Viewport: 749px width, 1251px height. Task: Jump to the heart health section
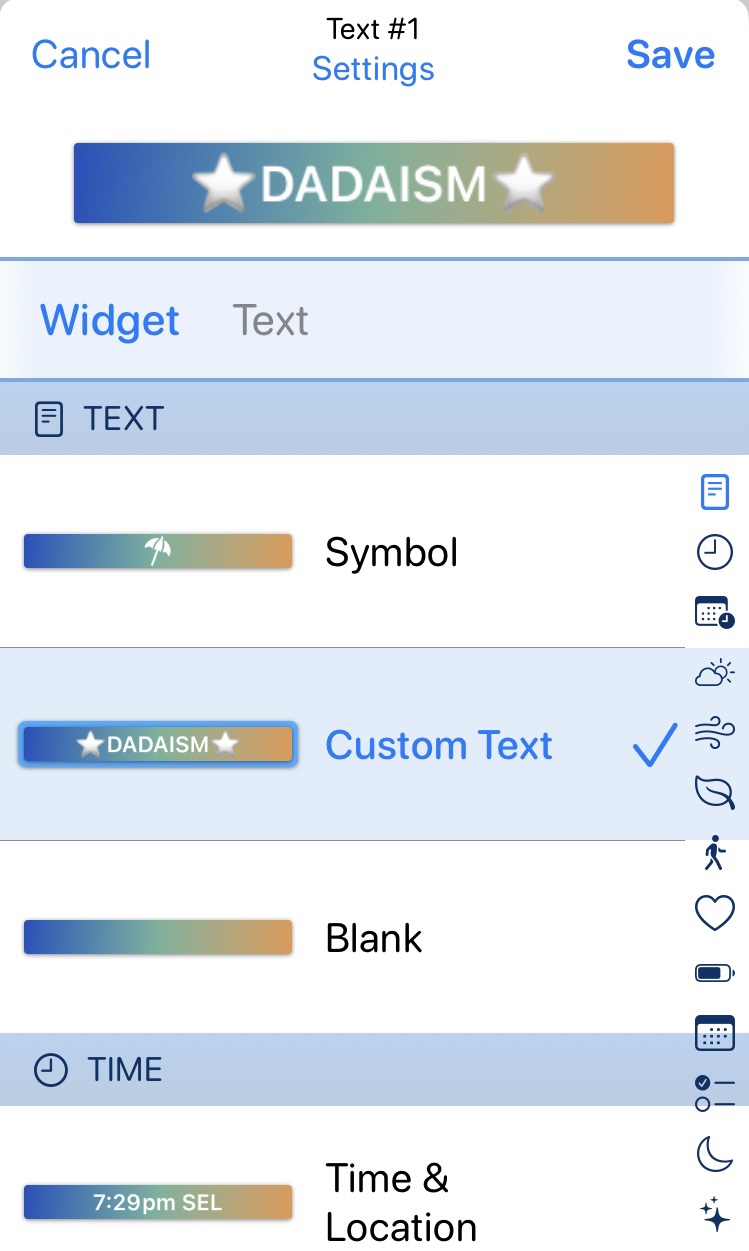click(714, 913)
